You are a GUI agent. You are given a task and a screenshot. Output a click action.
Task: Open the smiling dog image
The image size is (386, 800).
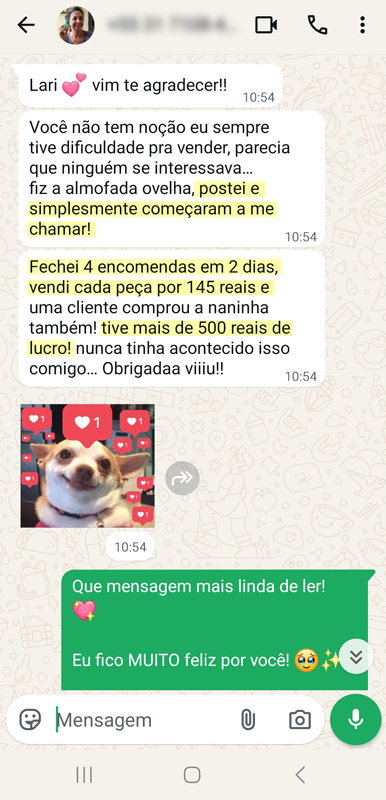pos(87,466)
